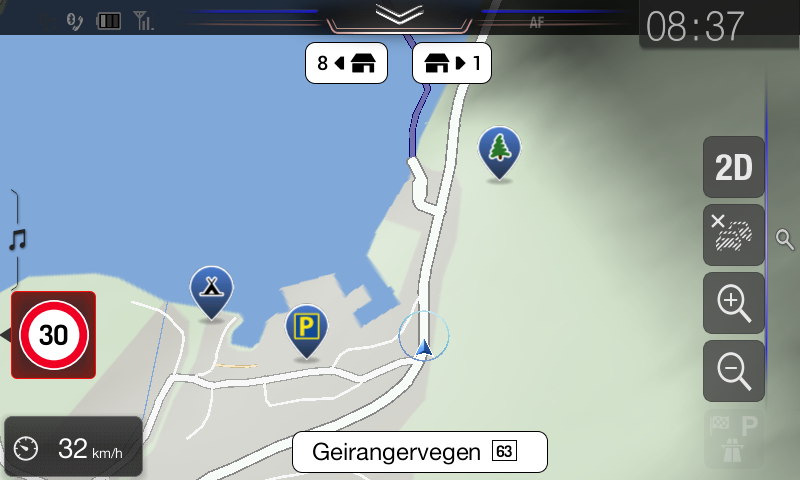Select the campsite POI marker
800x480 pixels.
point(211,288)
